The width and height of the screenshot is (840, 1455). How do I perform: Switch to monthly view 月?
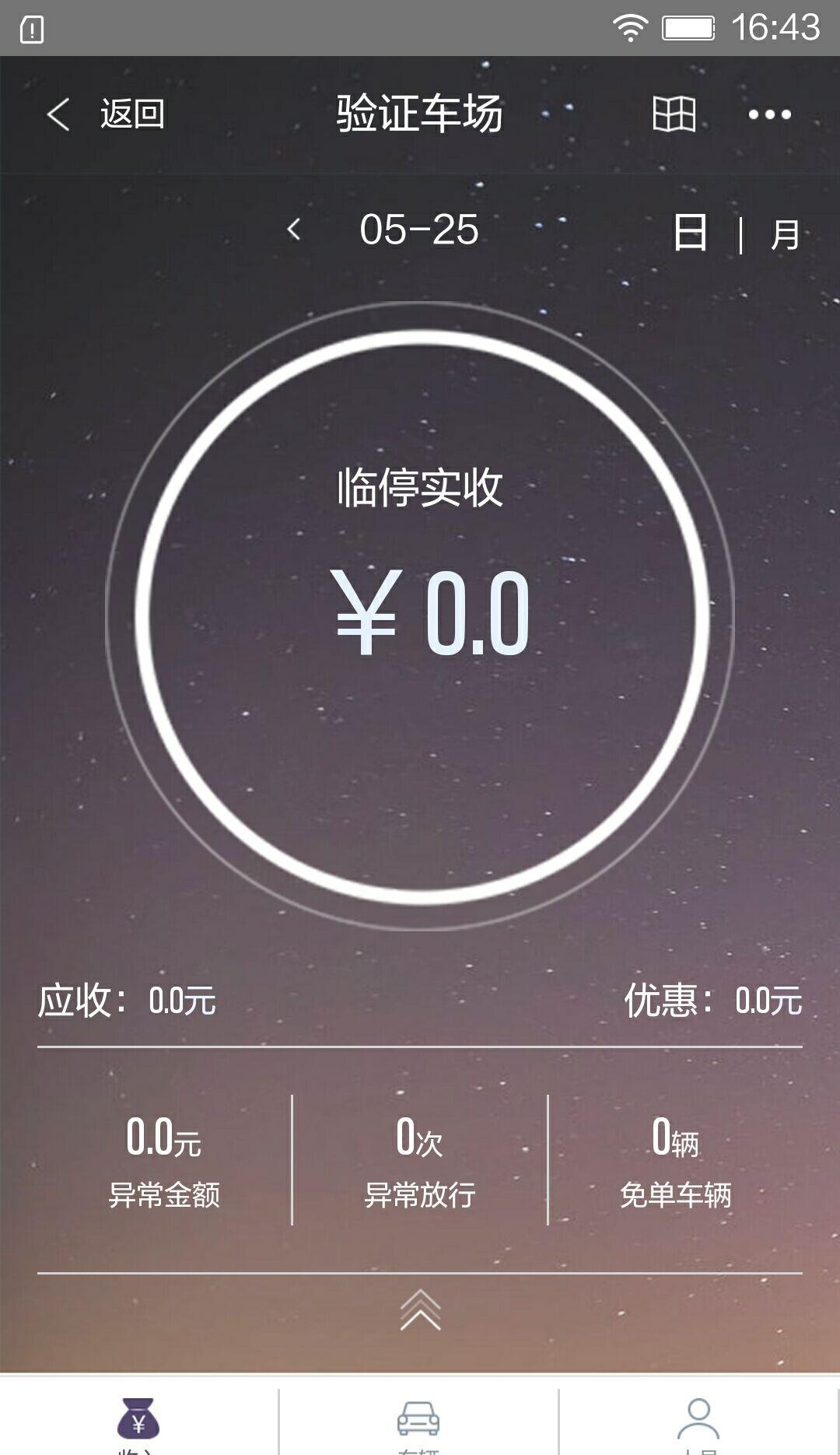click(785, 234)
